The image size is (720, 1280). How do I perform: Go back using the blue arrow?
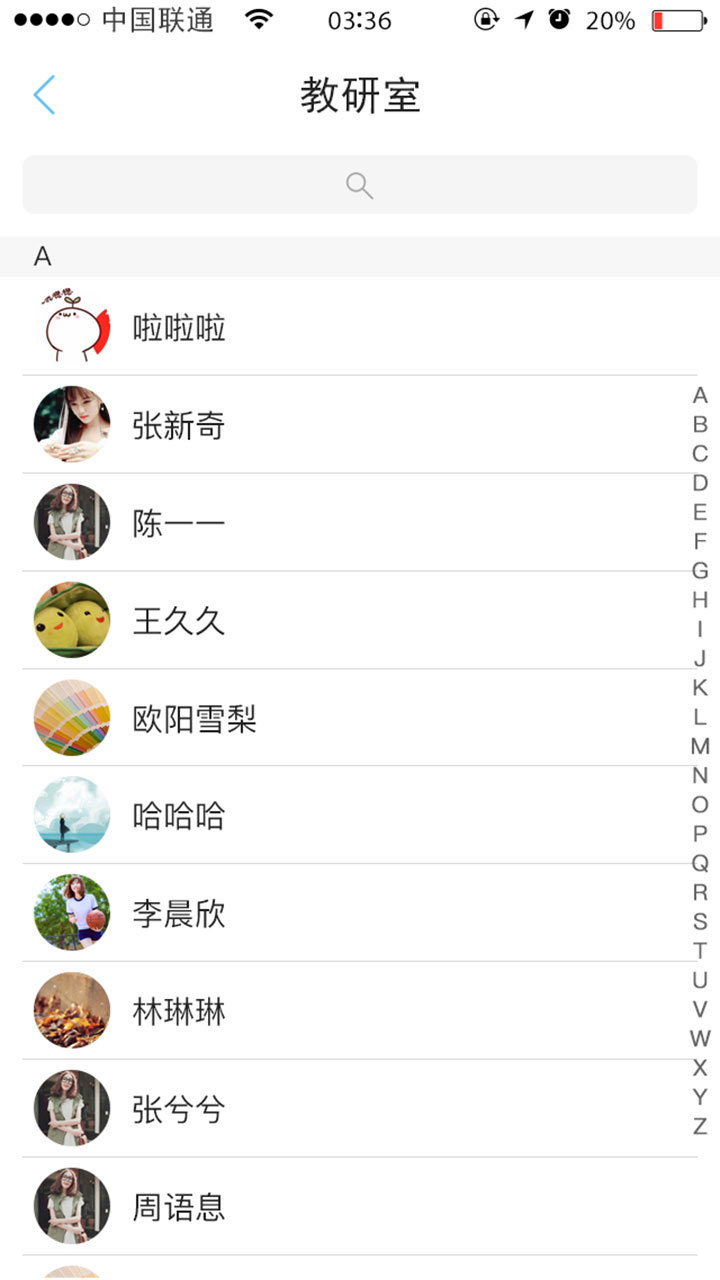pyautogui.click(x=44, y=95)
